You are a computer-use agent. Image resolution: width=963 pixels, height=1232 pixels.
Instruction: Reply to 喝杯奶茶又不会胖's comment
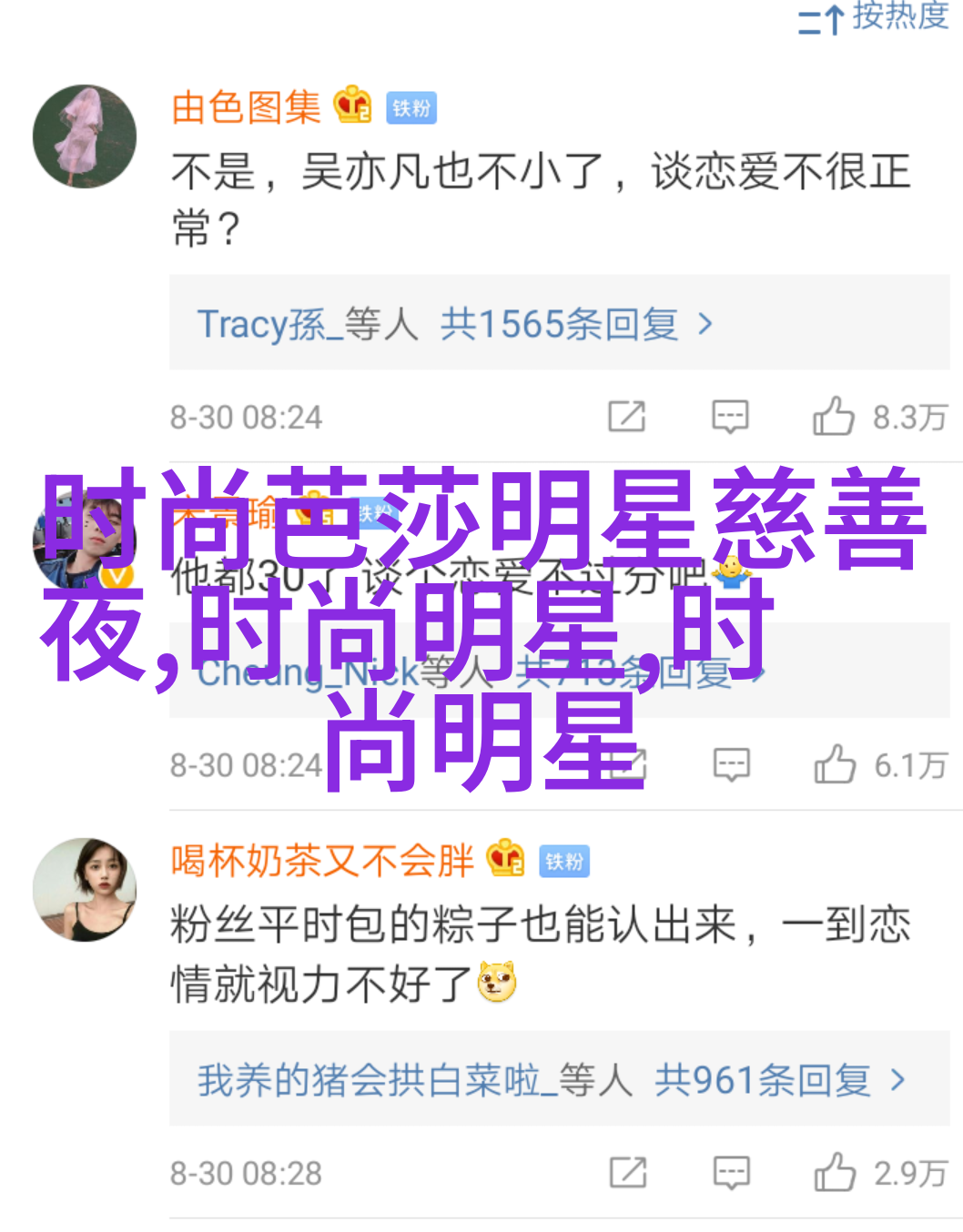pyautogui.click(x=731, y=1173)
